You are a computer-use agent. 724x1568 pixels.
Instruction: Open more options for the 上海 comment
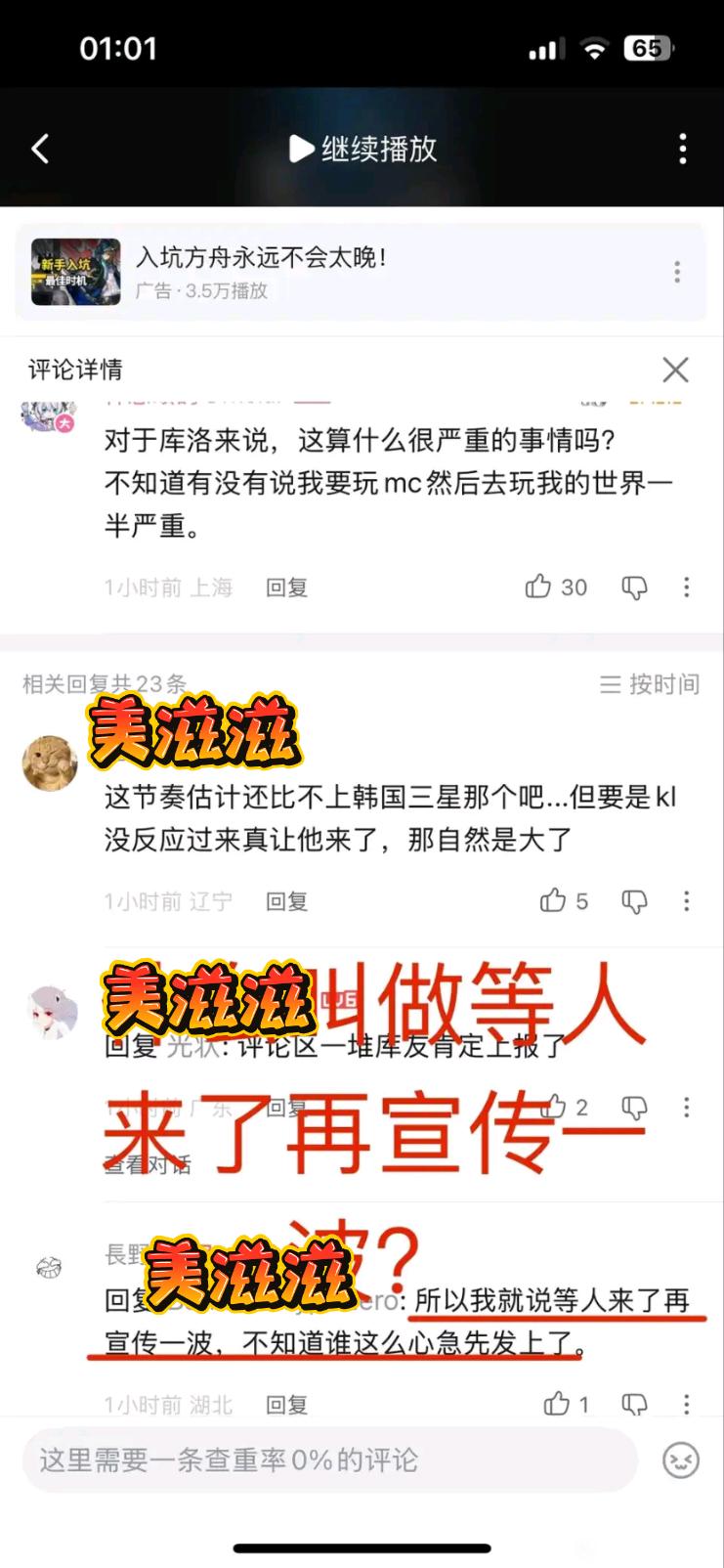pos(687,587)
